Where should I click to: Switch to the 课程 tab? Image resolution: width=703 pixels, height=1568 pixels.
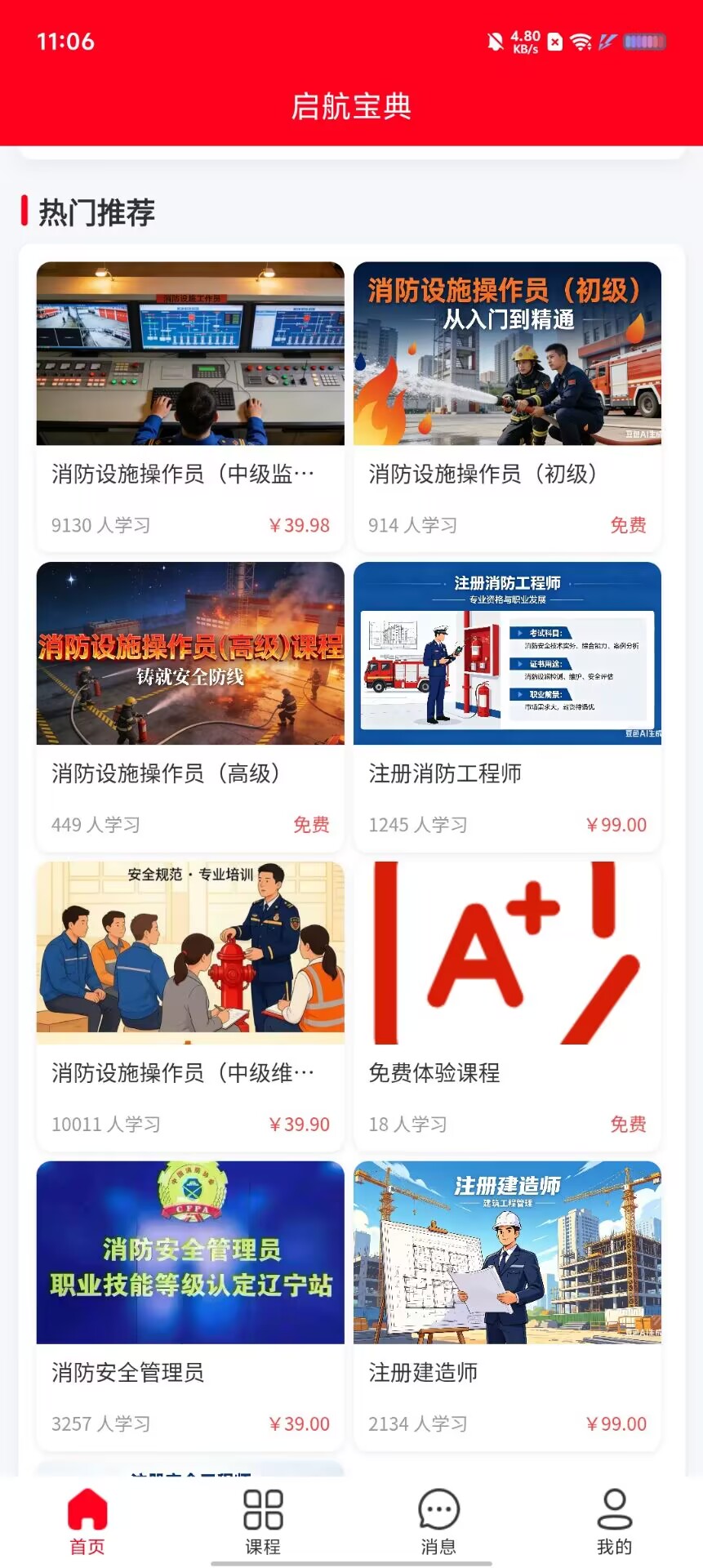point(263,1521)
